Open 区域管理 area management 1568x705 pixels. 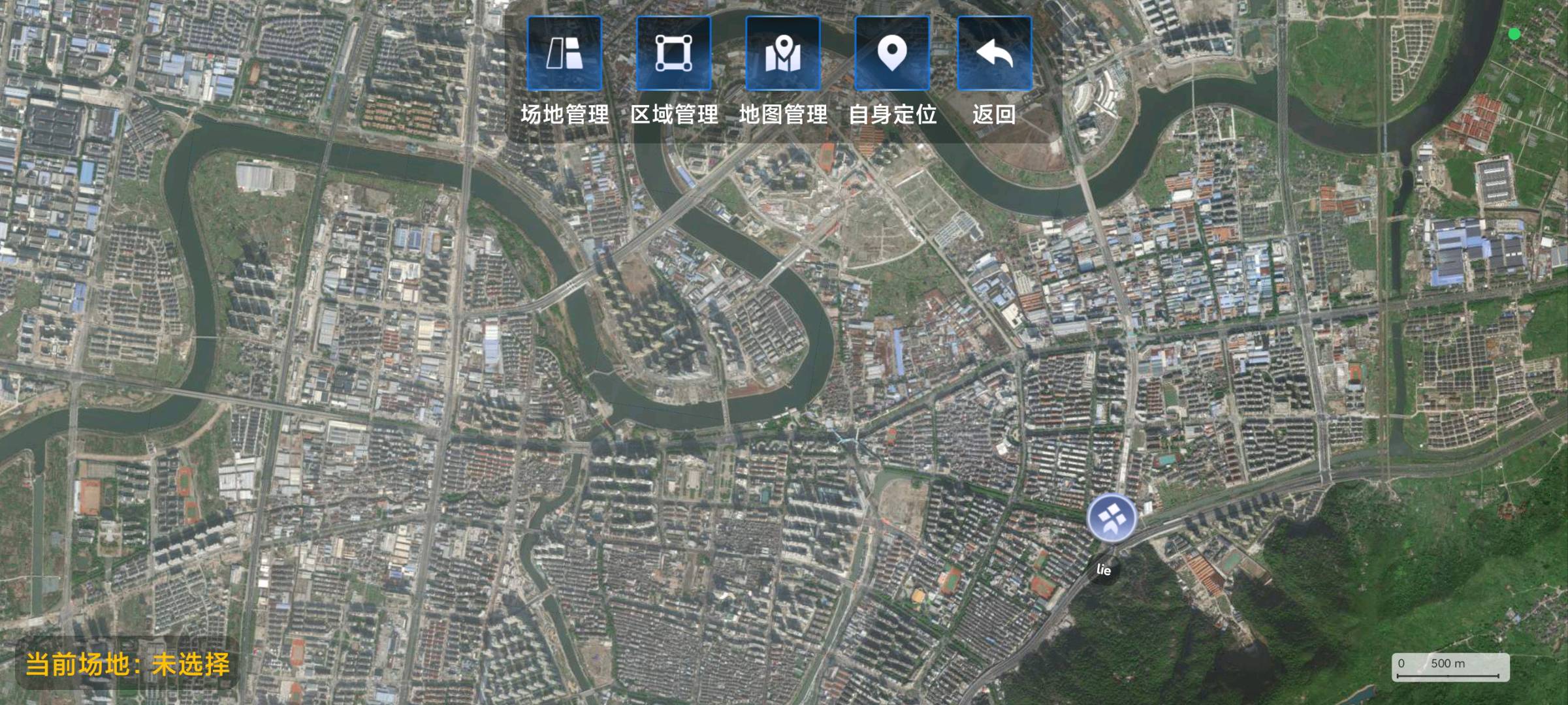tap(673, 54)
